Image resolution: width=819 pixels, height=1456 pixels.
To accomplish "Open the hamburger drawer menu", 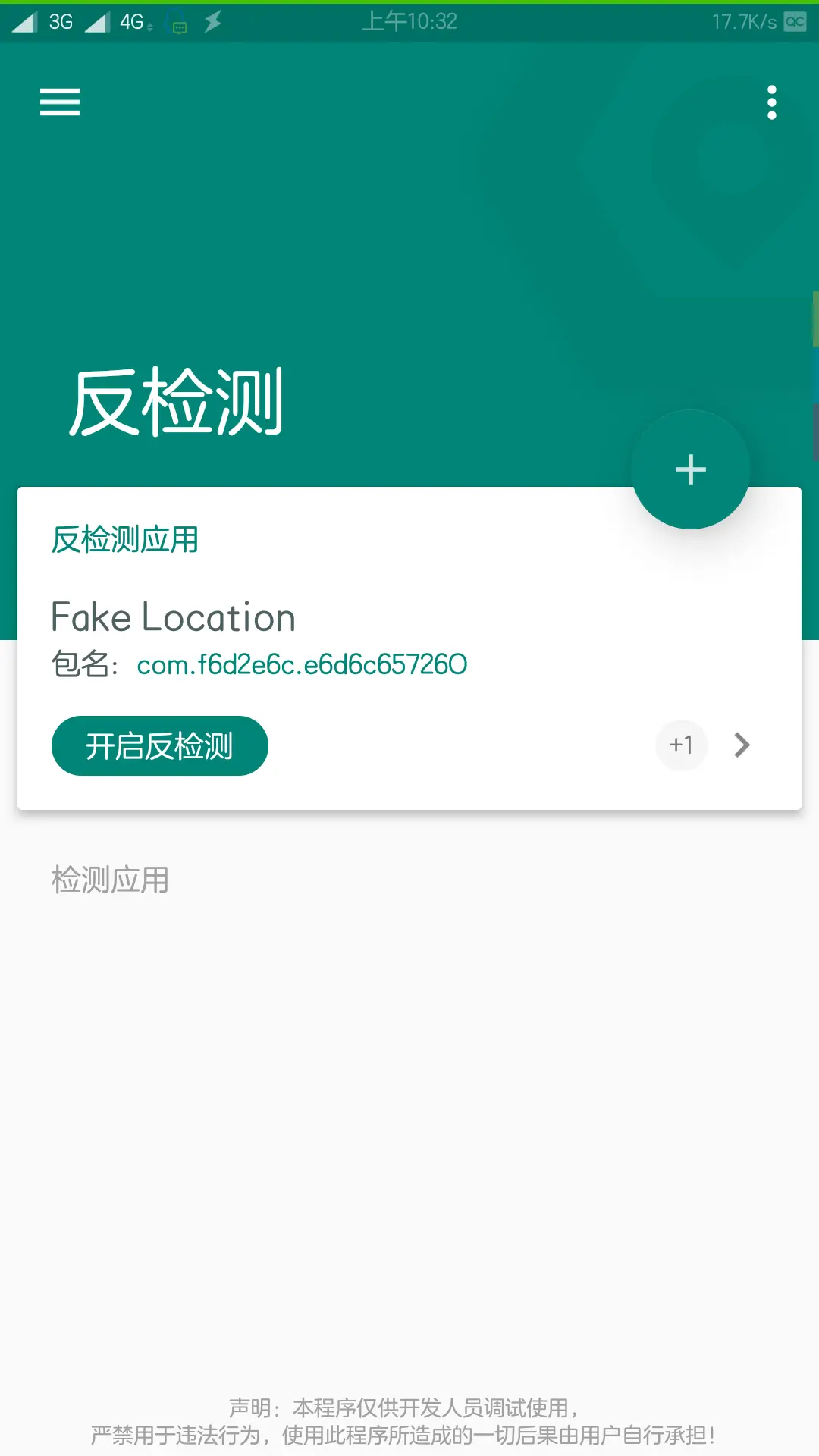I will pyautogui.click(x=60, y=102).
